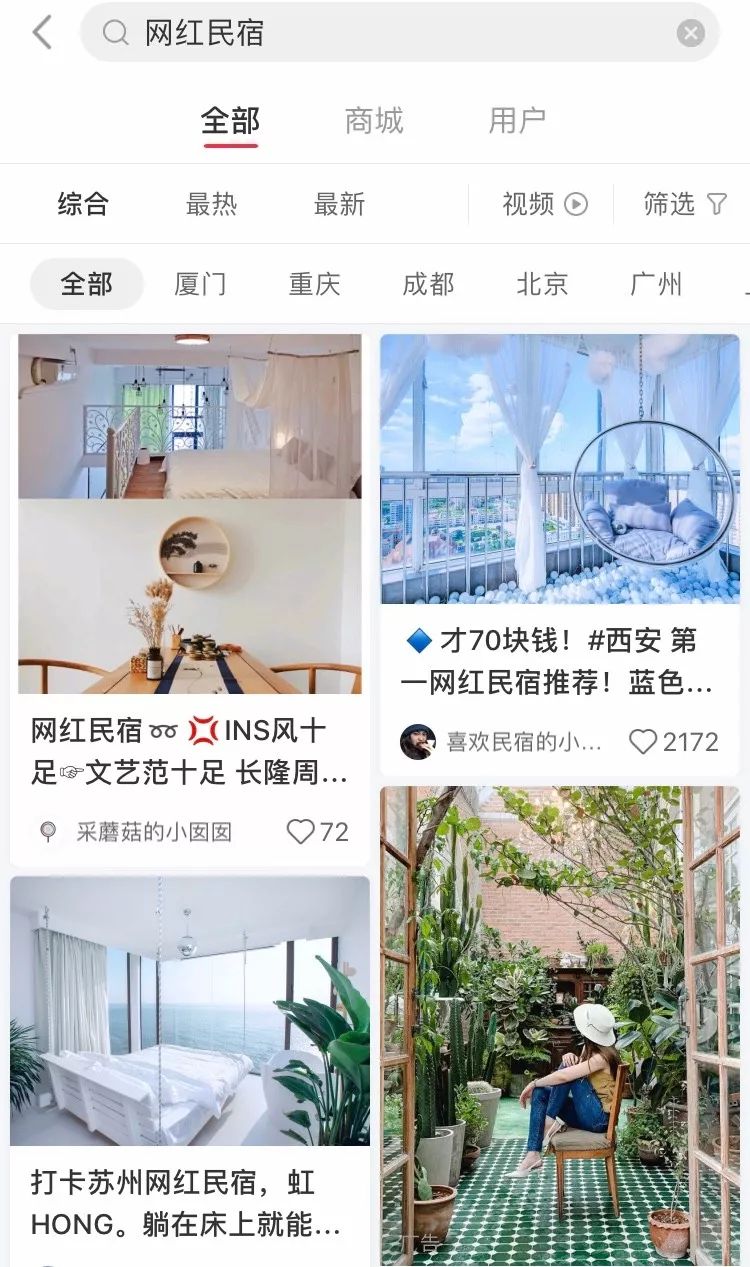Sort results by 最热
750x1267 pixels.
tap(211, 204)
